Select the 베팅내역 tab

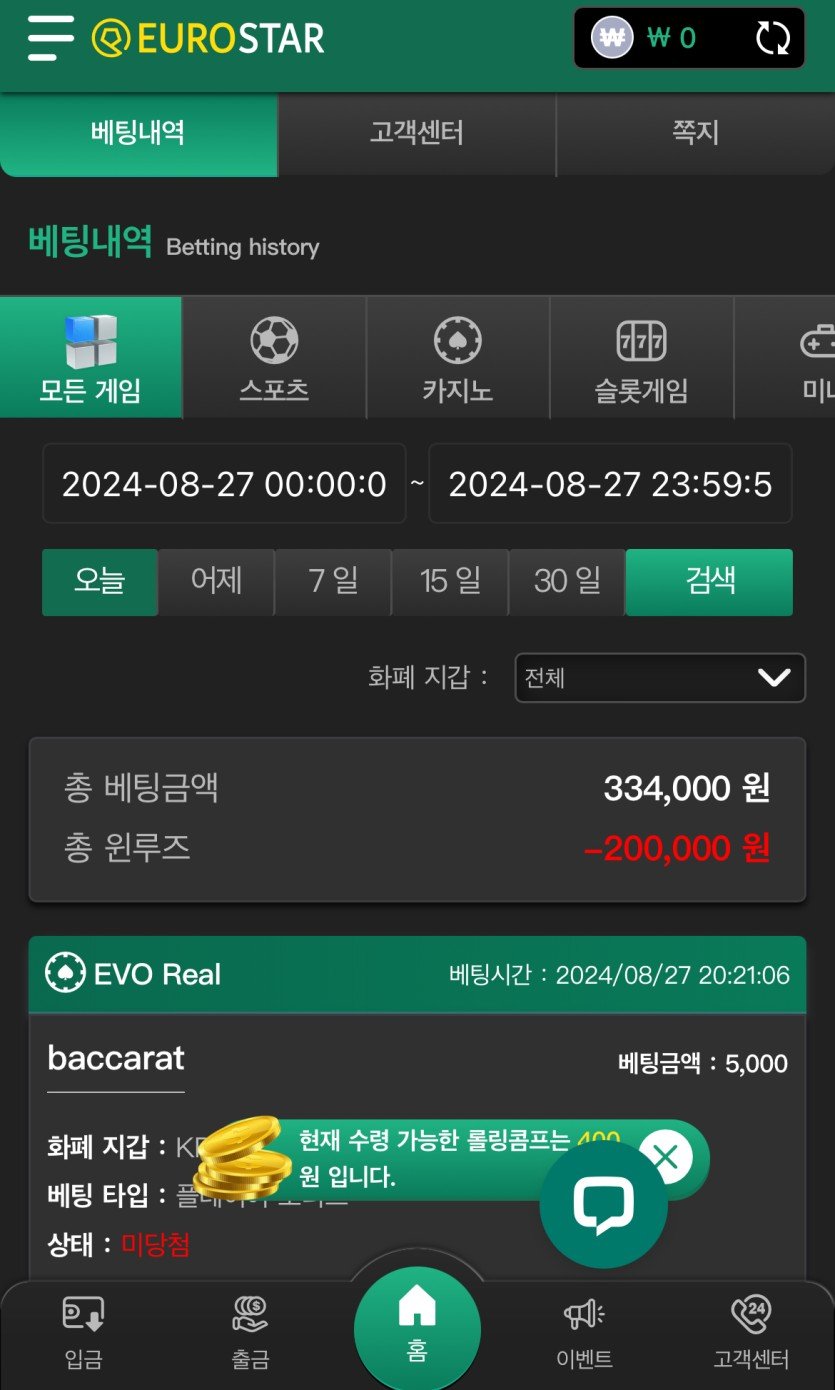(x=138, y=133)
